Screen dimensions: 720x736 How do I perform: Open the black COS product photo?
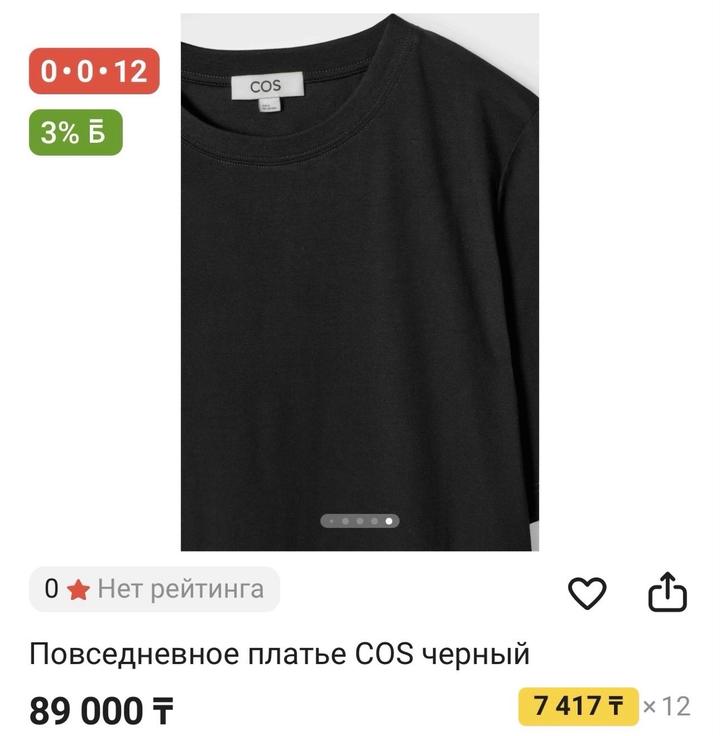pyautogui.click(x=359, y=280)
